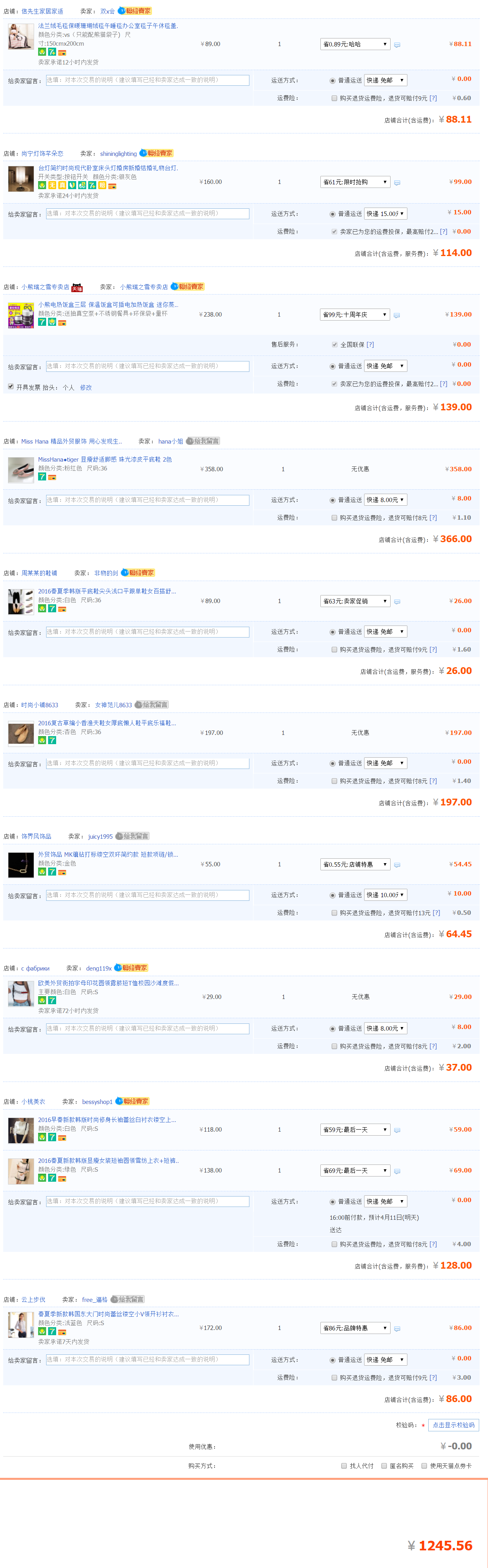
Task: Open the 快递 10.00元 shipping dropdown
Action: [385, 895]
